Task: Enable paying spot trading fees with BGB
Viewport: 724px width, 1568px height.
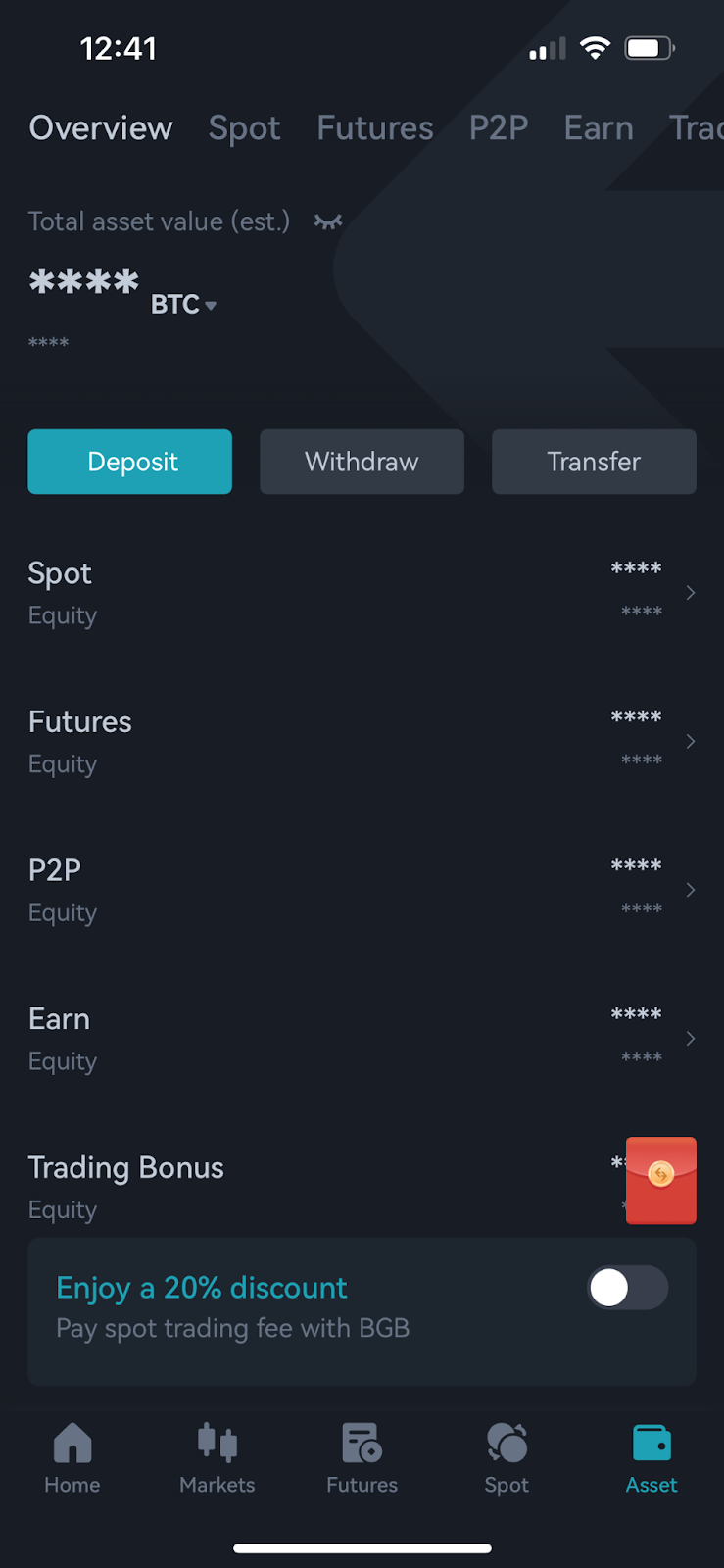Action: tap(627, 1288)
